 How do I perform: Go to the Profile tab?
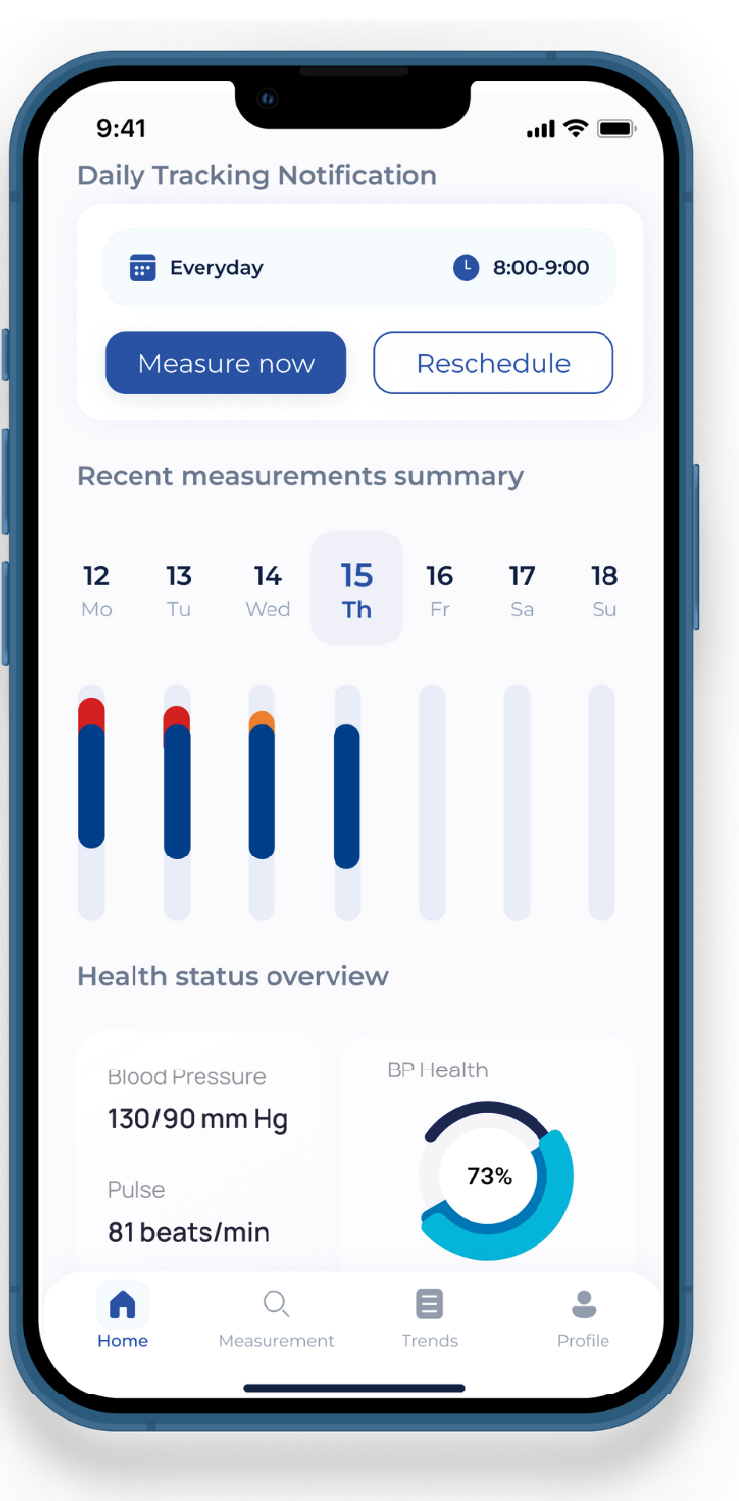tap(583, 1319)
